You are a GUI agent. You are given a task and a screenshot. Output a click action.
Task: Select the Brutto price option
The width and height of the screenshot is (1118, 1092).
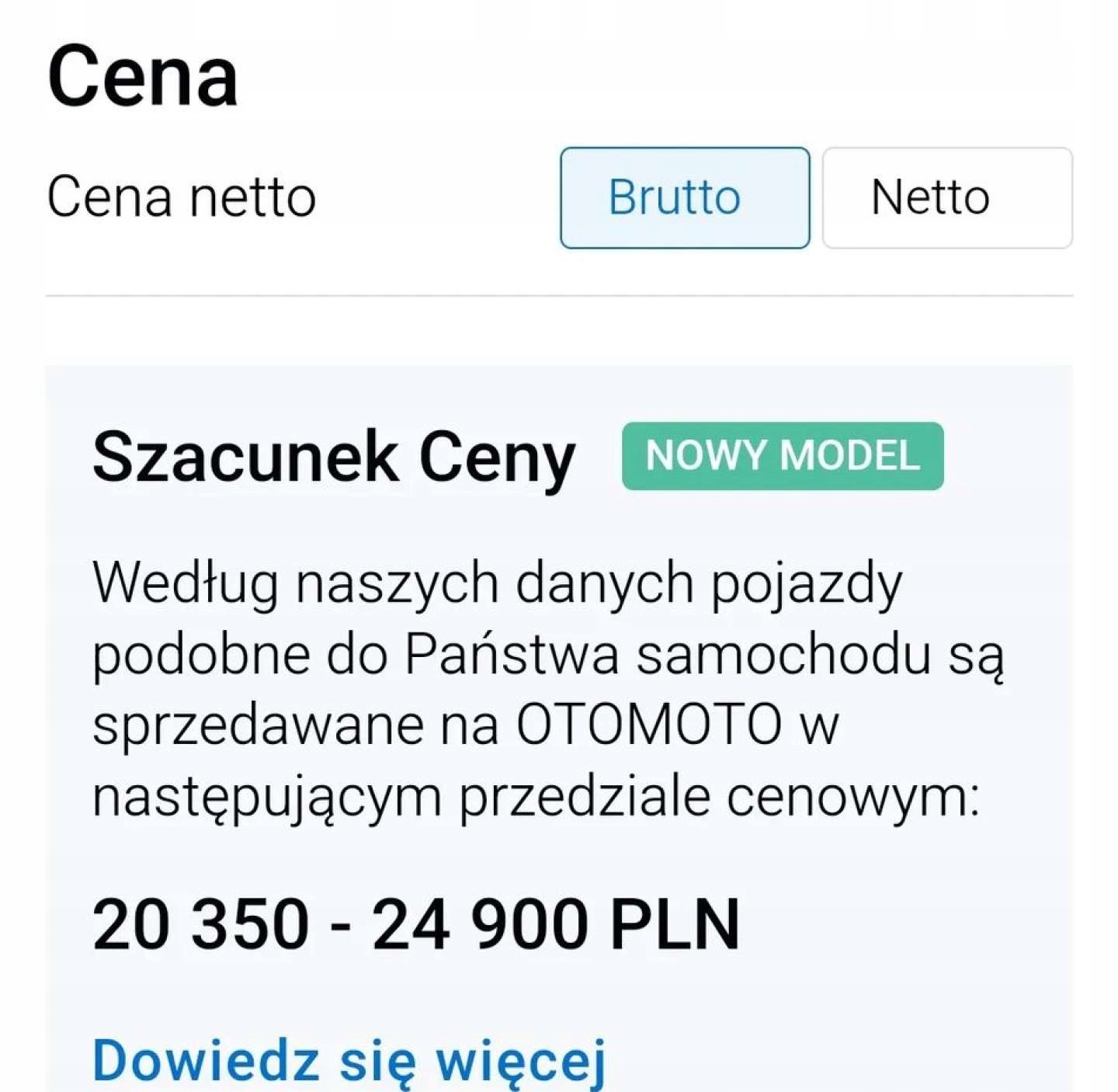(x=684, y=197)
